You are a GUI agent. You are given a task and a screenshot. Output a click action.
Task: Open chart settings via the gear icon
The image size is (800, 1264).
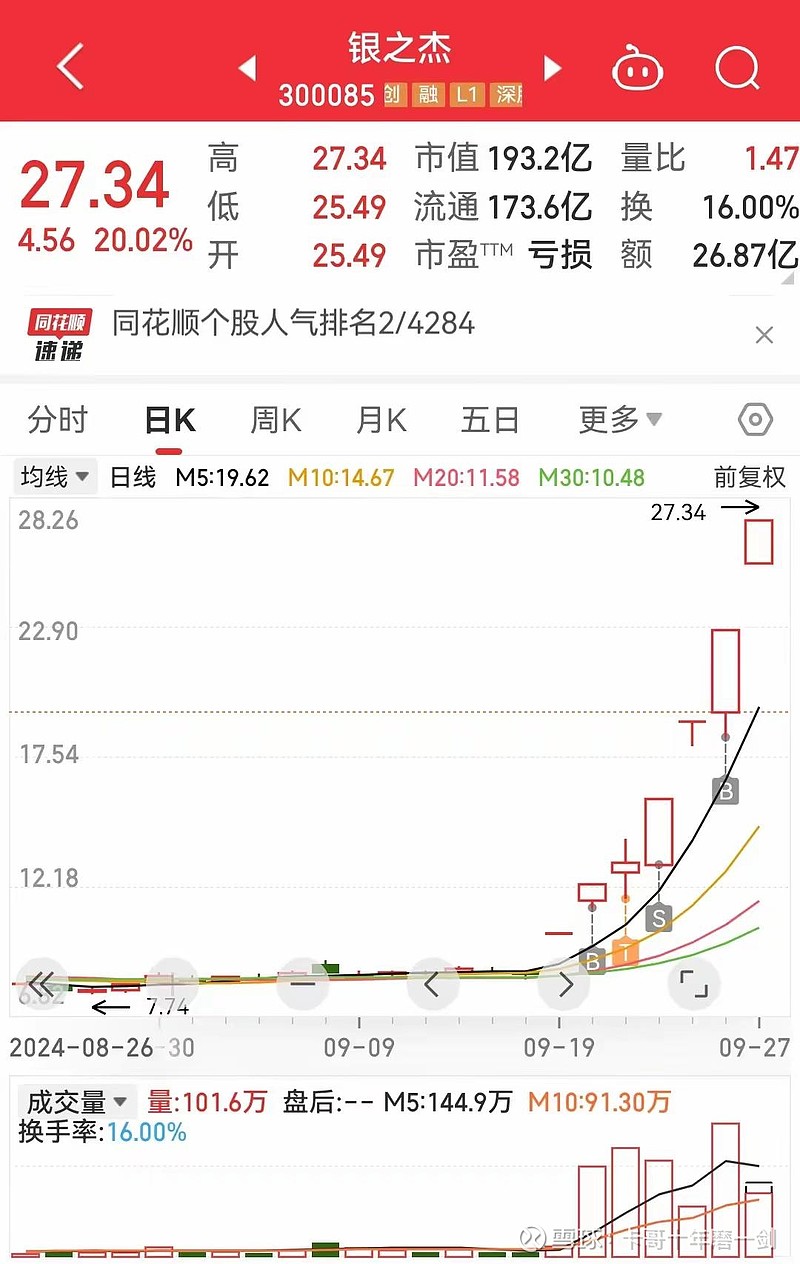click(x=753, y=421)
